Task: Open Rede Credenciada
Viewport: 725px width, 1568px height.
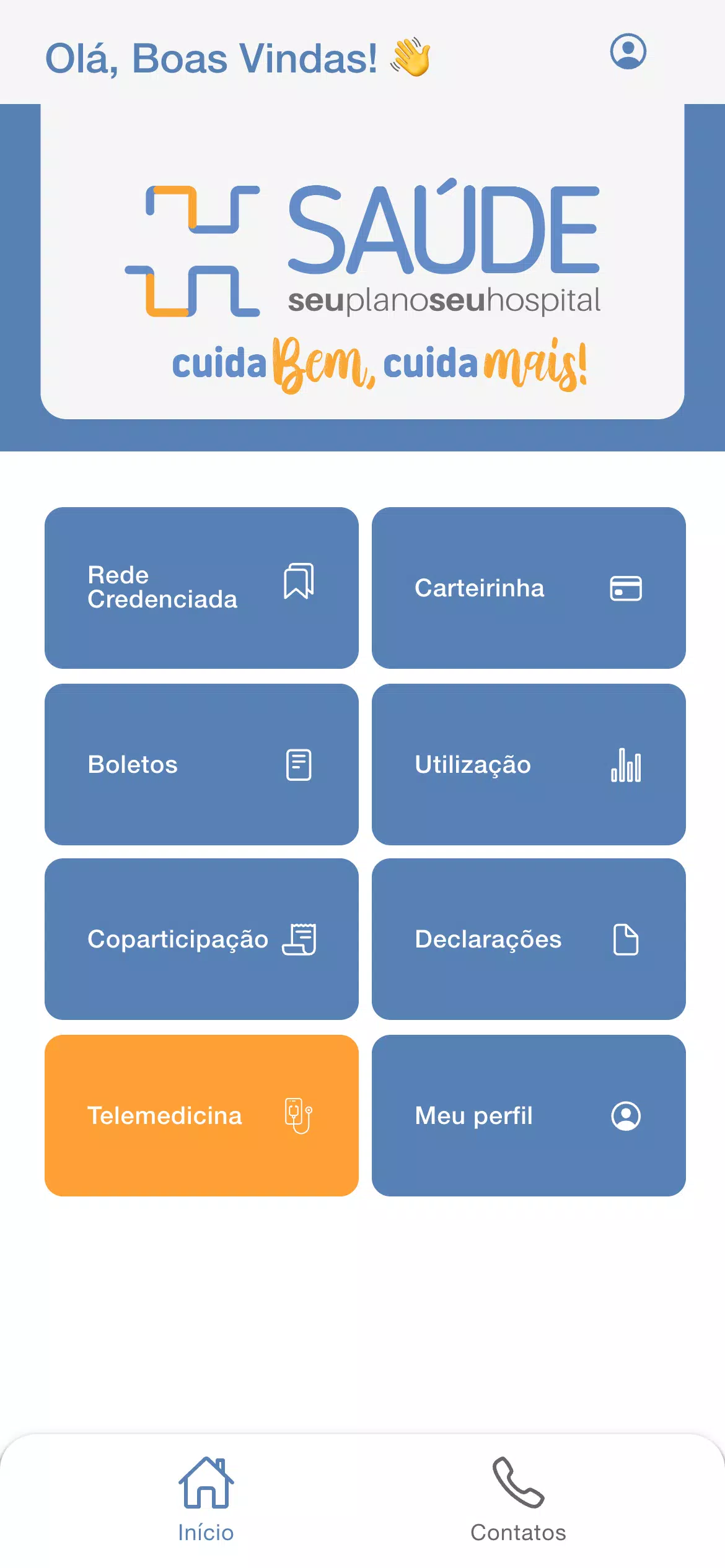Action: tap(201, 588)
